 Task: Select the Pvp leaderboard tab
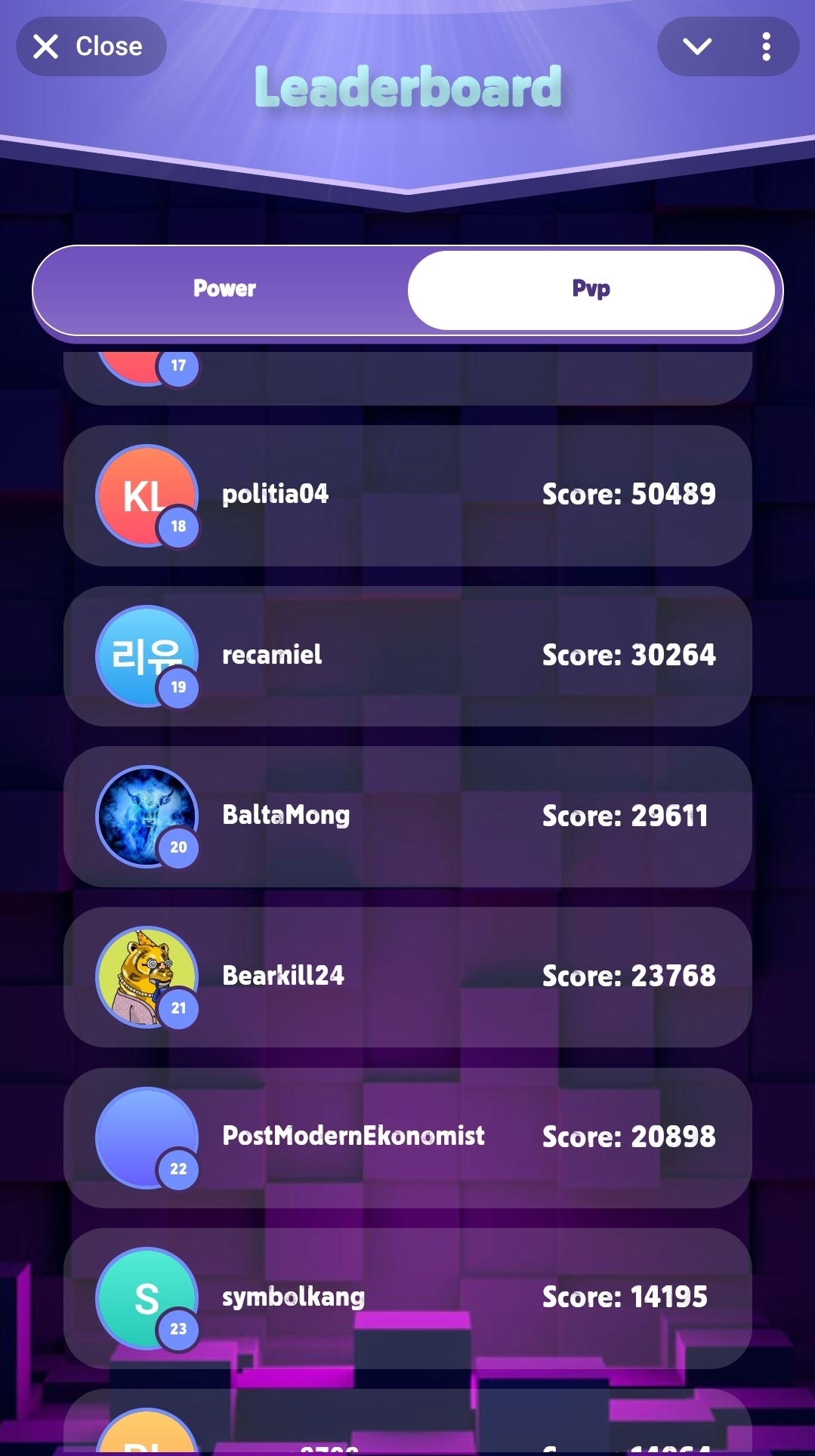click(591, 289)
